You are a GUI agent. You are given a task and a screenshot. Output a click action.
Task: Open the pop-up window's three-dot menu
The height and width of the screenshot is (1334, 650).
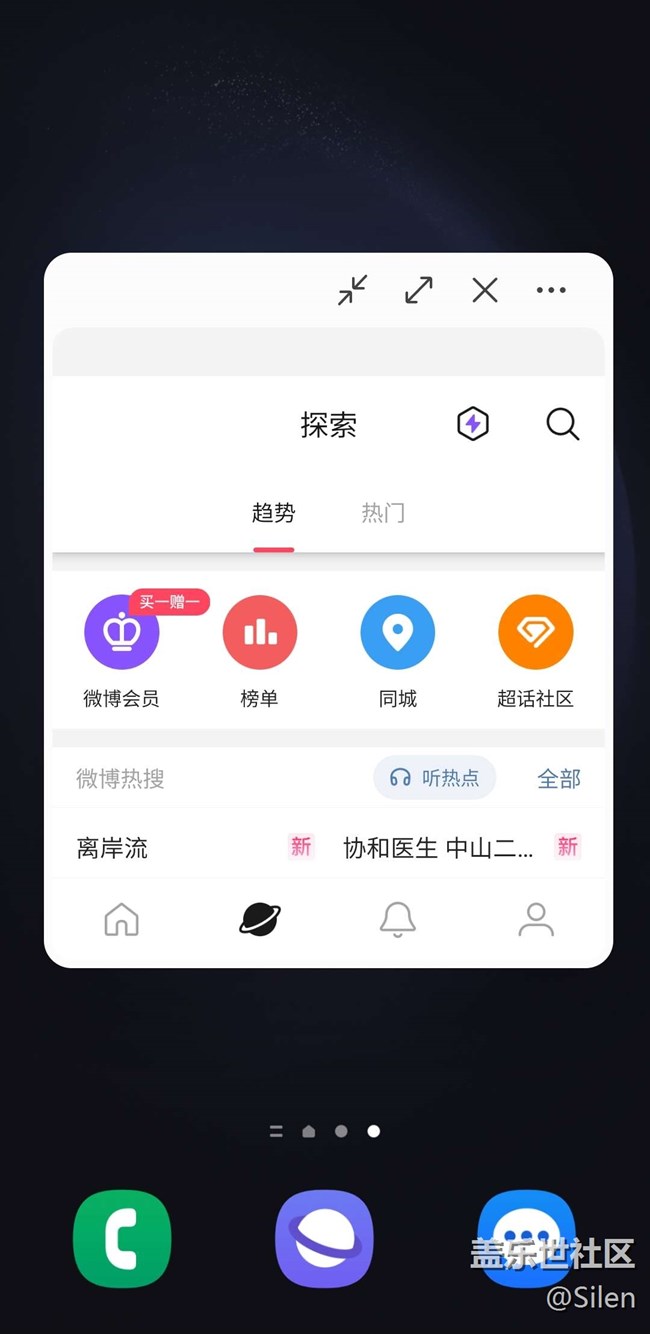pyautogui.click(x=551, y=290)
